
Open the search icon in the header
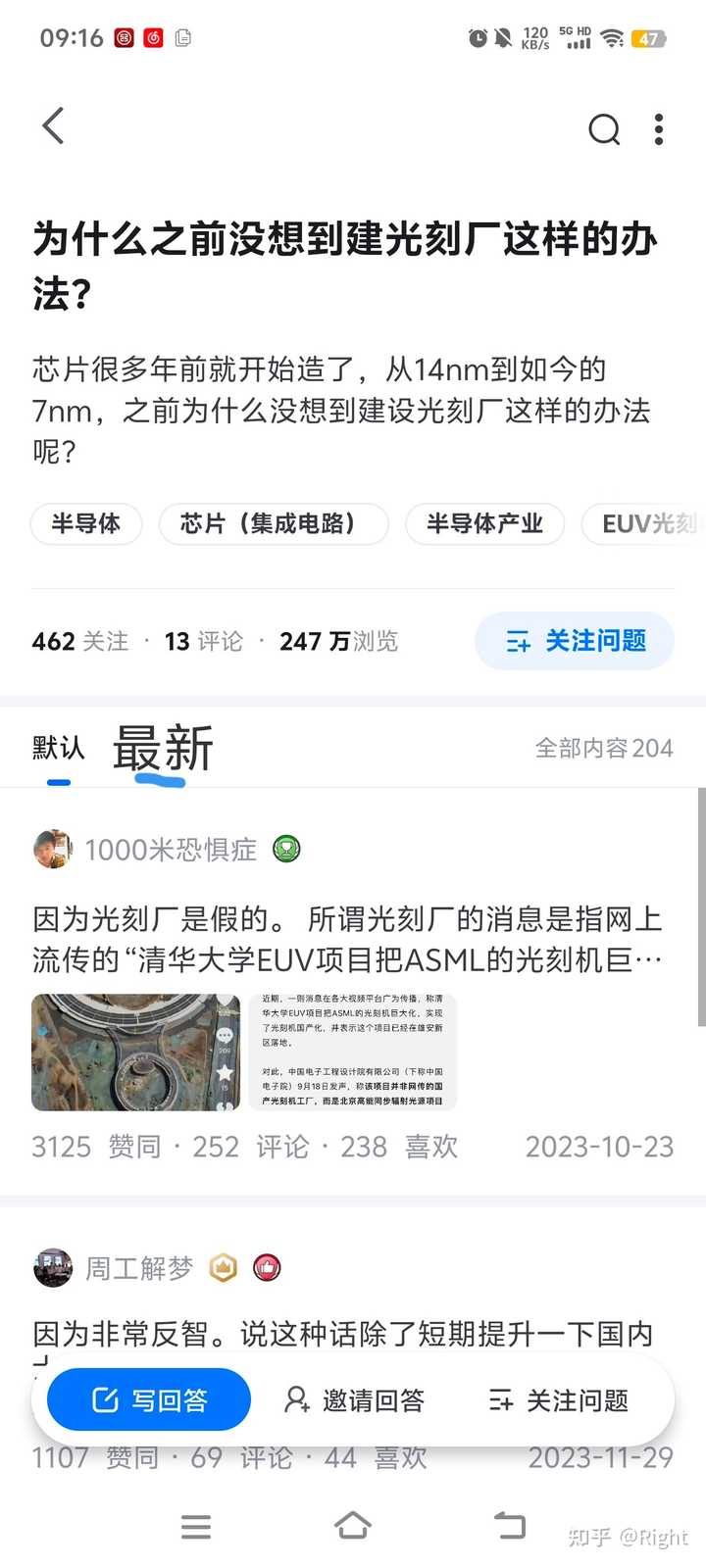pos(604,128)
